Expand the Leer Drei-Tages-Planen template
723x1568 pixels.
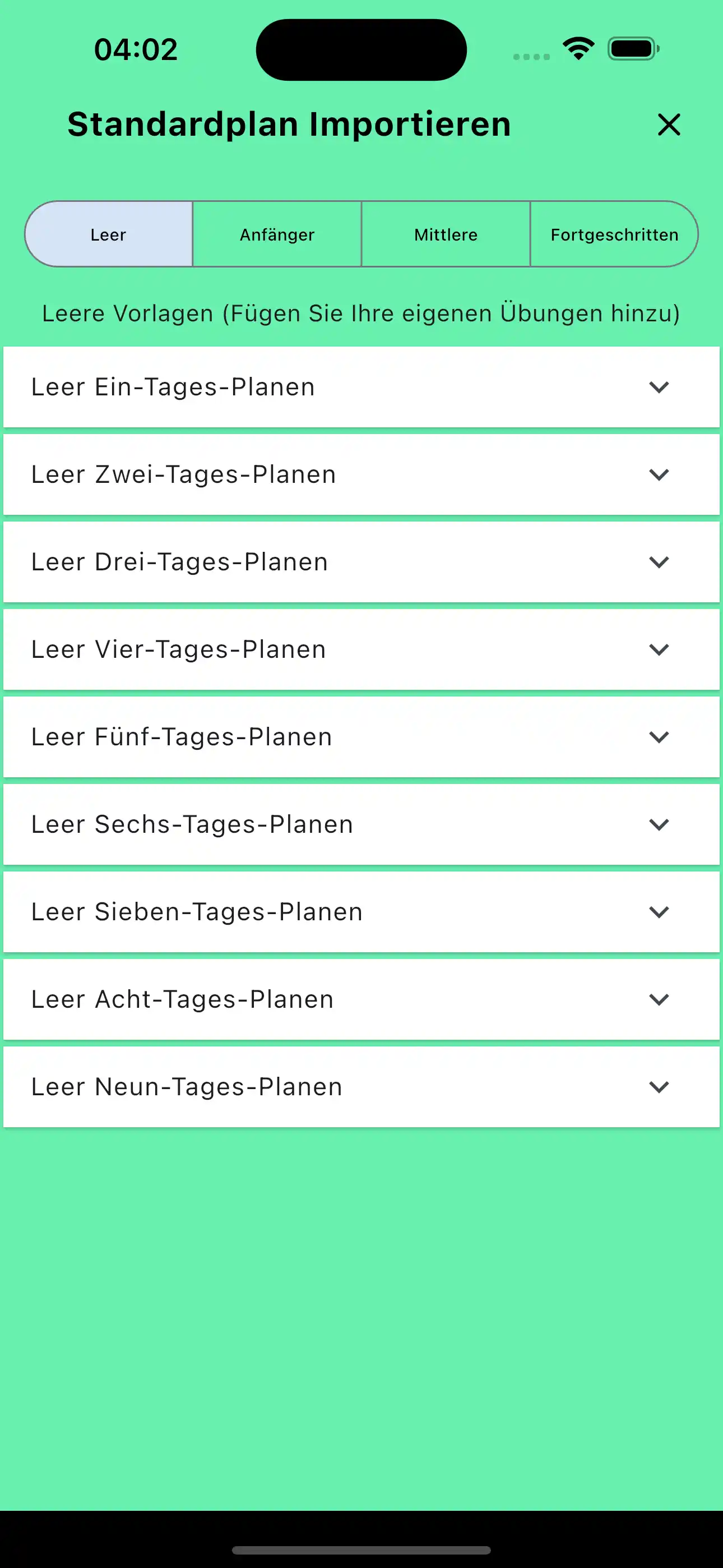pos(659,562)
